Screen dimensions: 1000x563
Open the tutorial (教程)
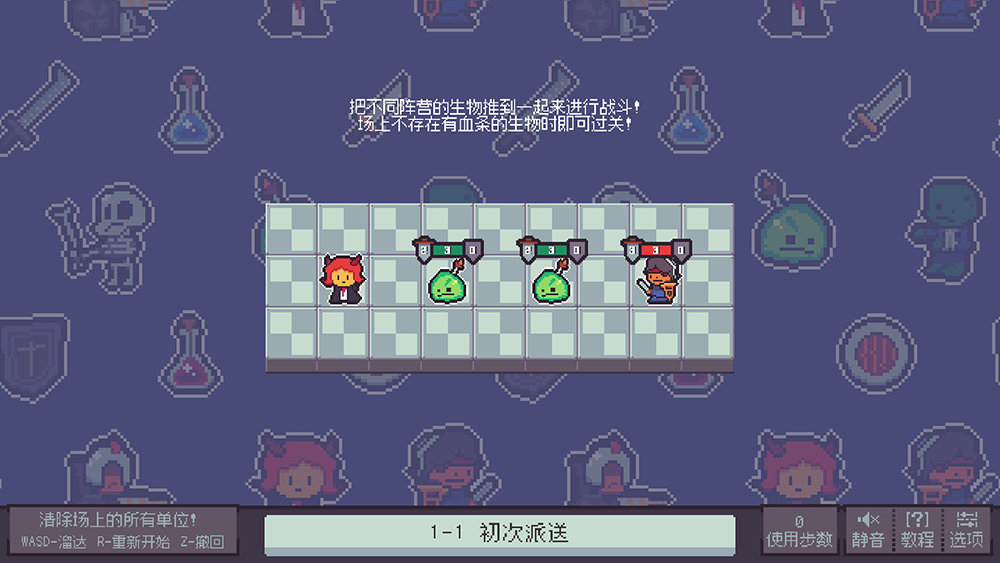916,530
